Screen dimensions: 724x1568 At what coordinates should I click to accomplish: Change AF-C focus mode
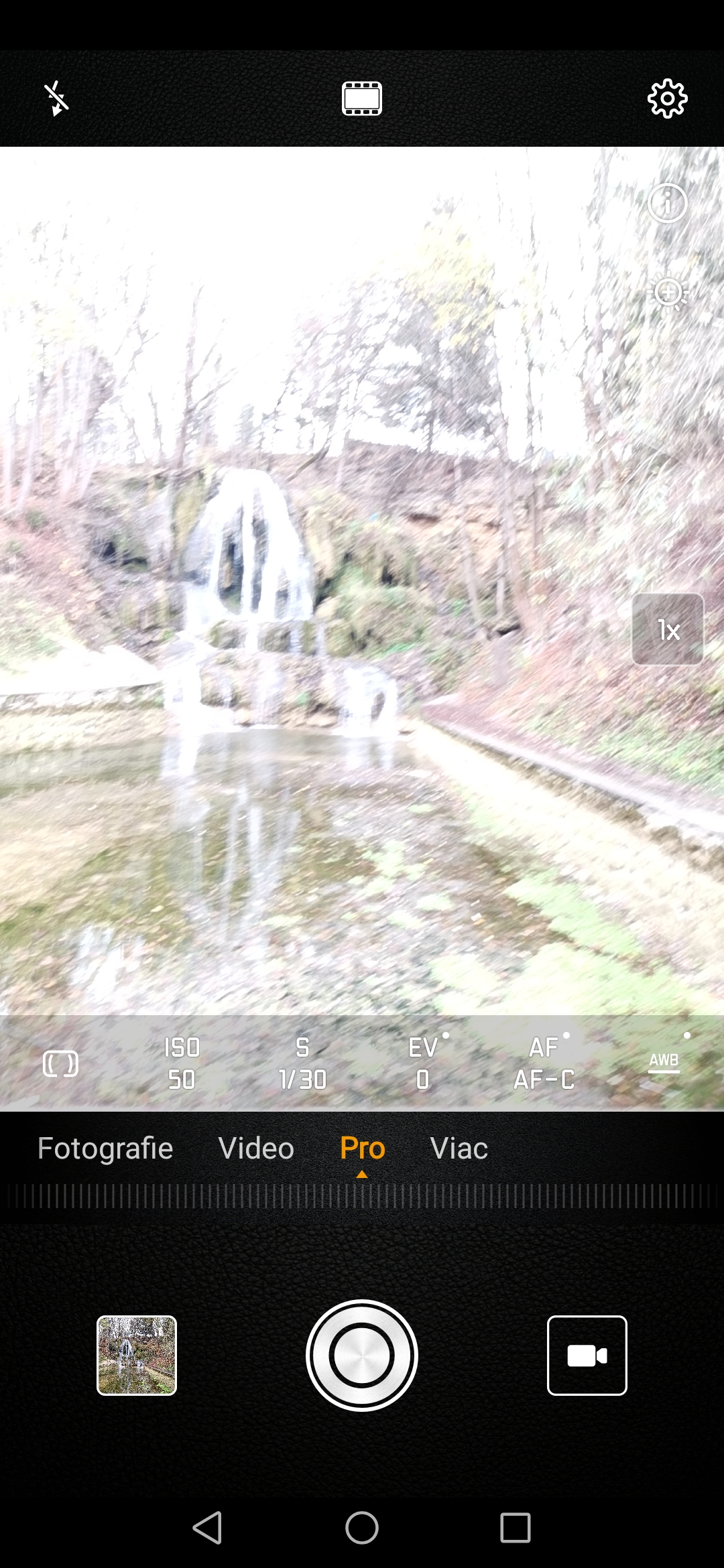tap(544, 1063)
